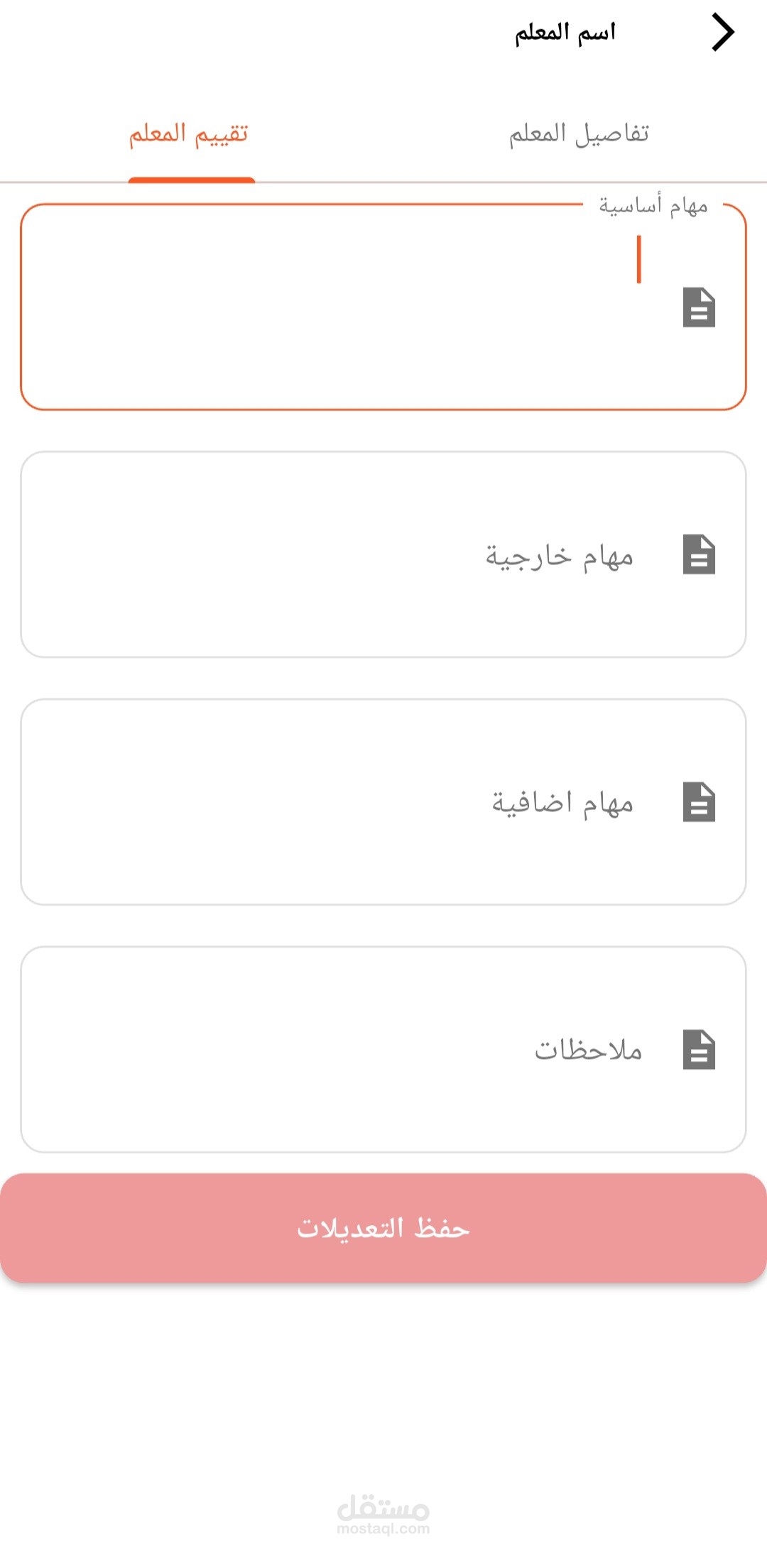The image size is (767, 1568).
Task: Focus the مهام أساسية text field
Action: coord(383,307)
